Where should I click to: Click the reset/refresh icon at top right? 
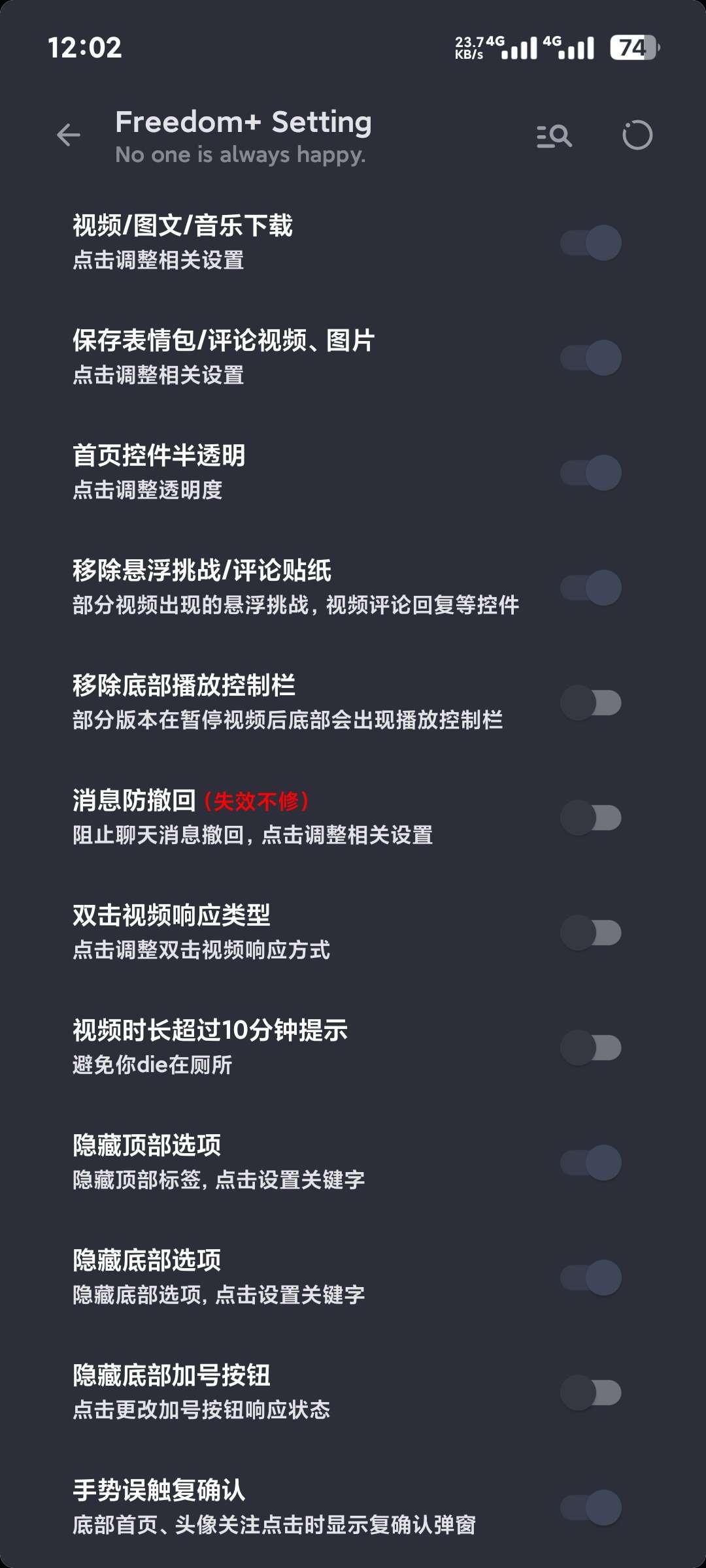pyautogui.click(x=637, y=135)
